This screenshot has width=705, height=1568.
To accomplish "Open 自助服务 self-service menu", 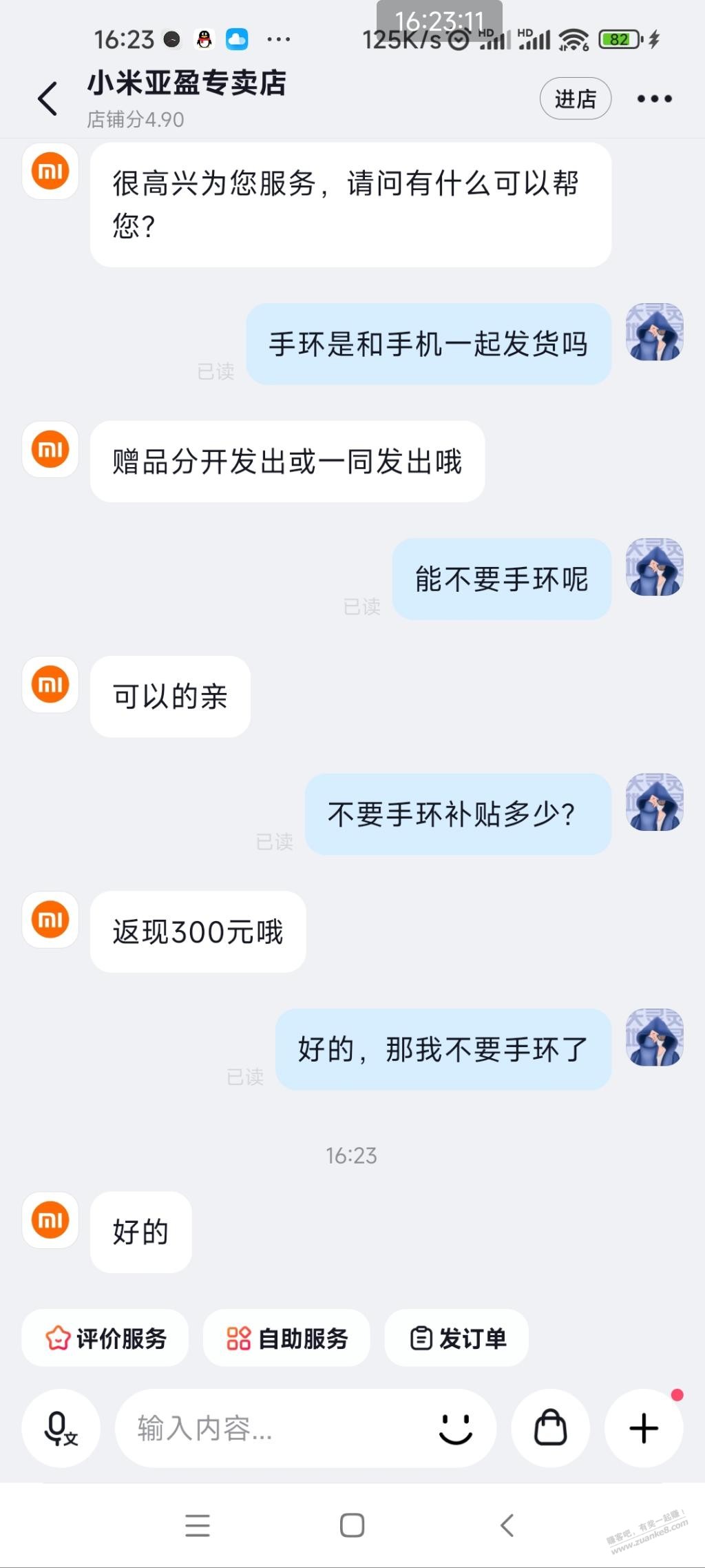I will click(286, 1337).
